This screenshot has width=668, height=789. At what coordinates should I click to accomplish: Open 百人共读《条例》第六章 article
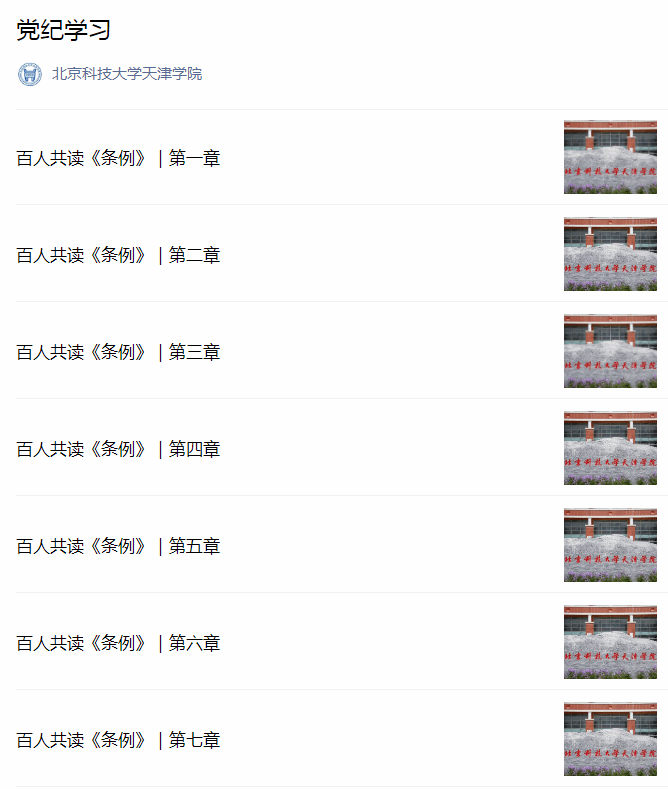tap(119, 643)
